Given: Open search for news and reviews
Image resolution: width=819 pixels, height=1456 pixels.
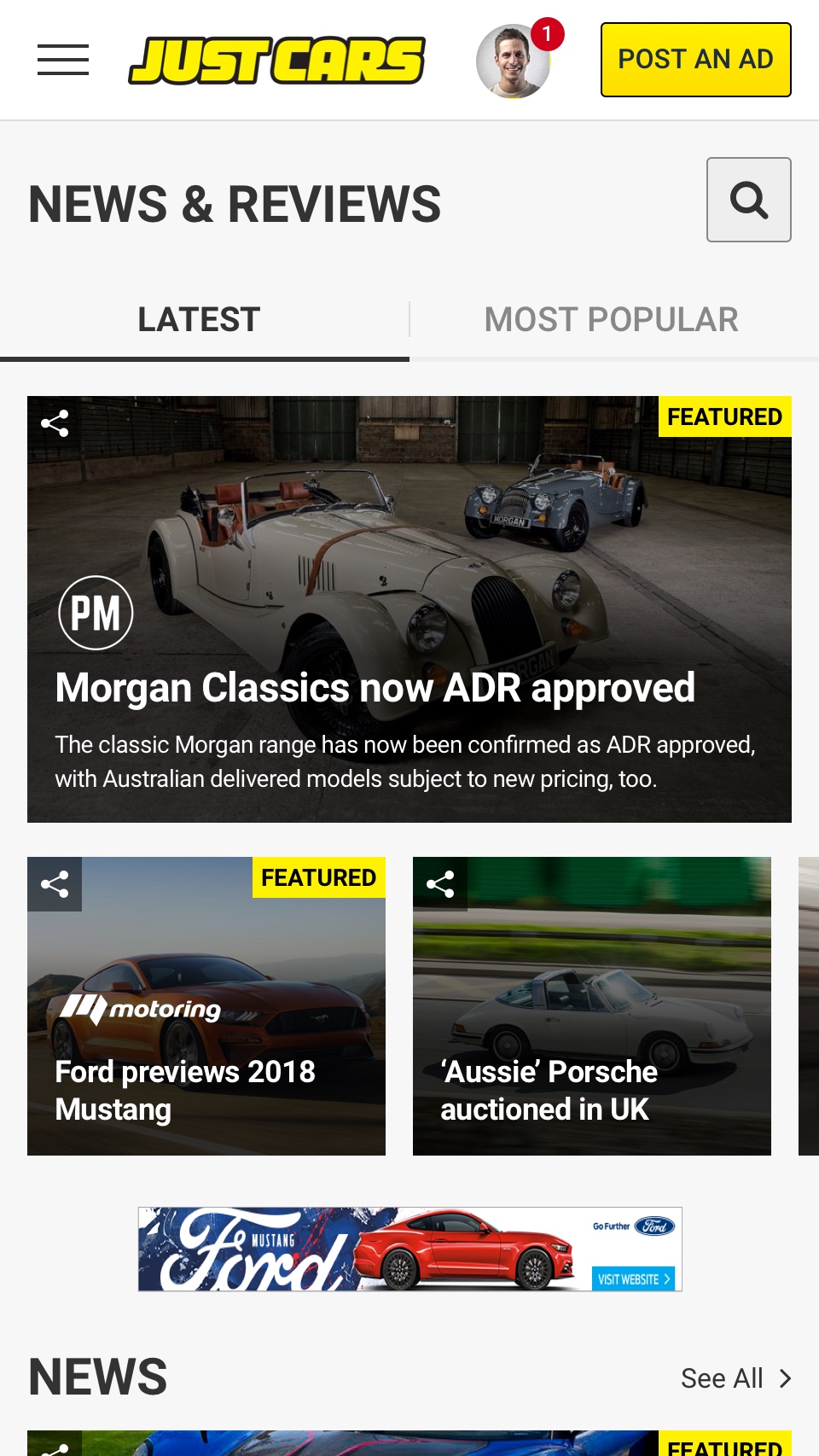Looking at the screenshot, I should (748, 200).
